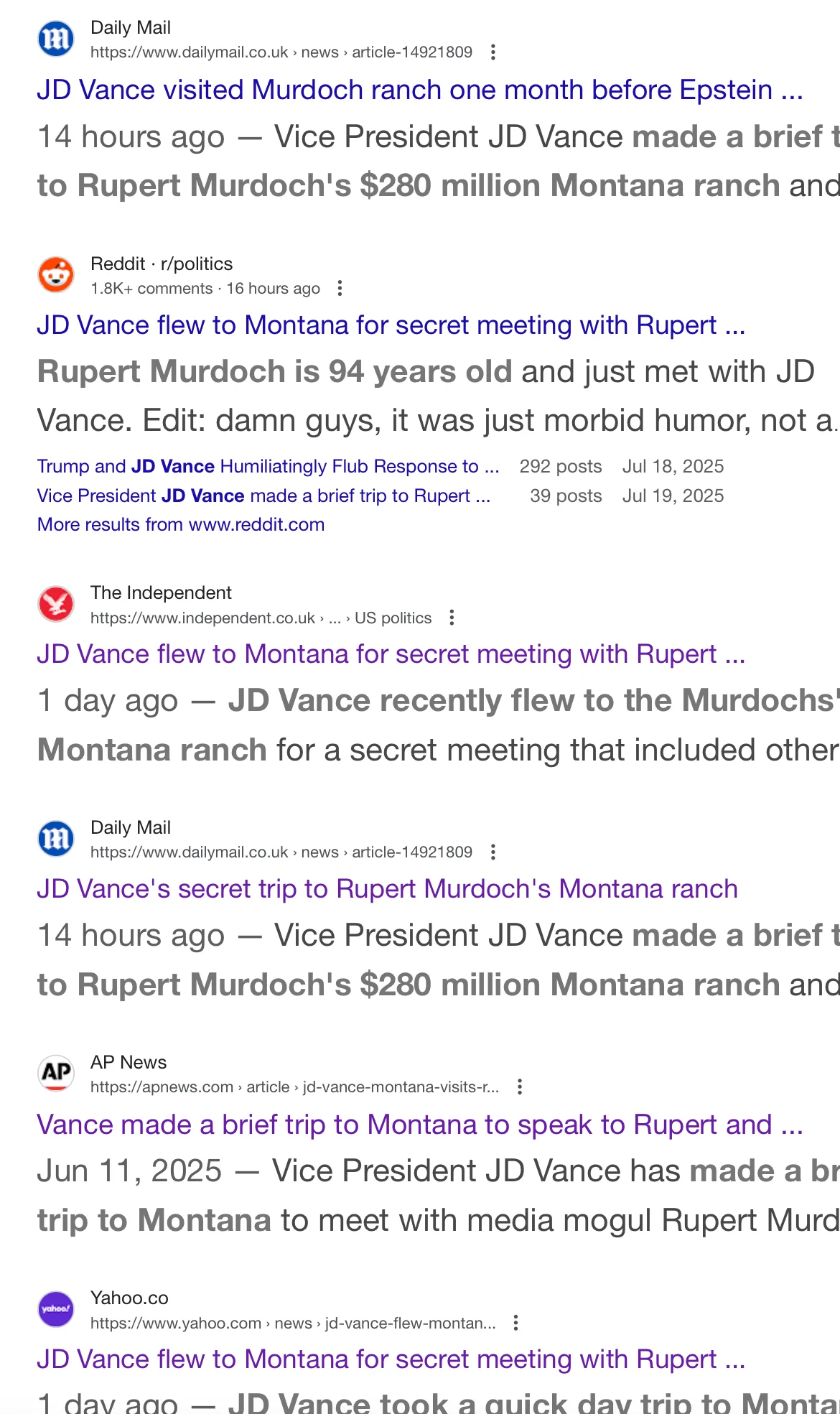The image size is (840, 1414).
Task: Tap 'More results from www.reddit.com'
Action: pyautogui.click(x=181, y=525)
